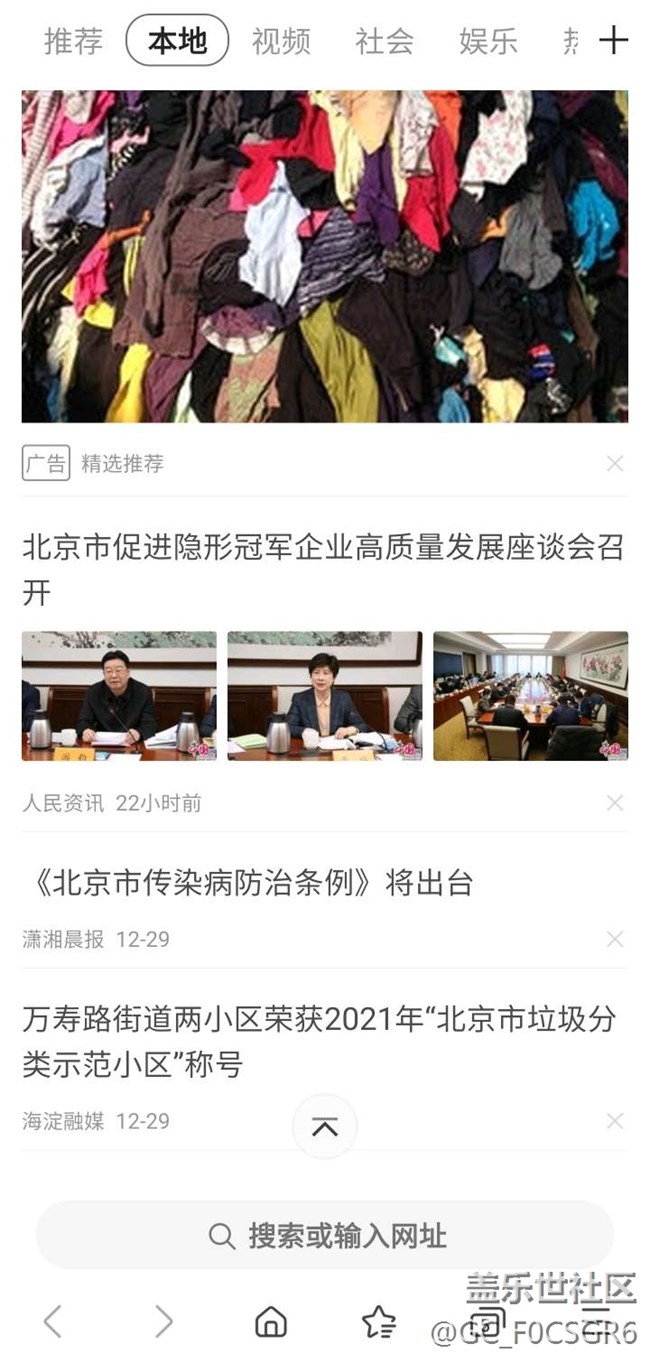Tap the back-to-top arrow button
Viewport: 650px width, 1372px height.
tap(324, 1127)
